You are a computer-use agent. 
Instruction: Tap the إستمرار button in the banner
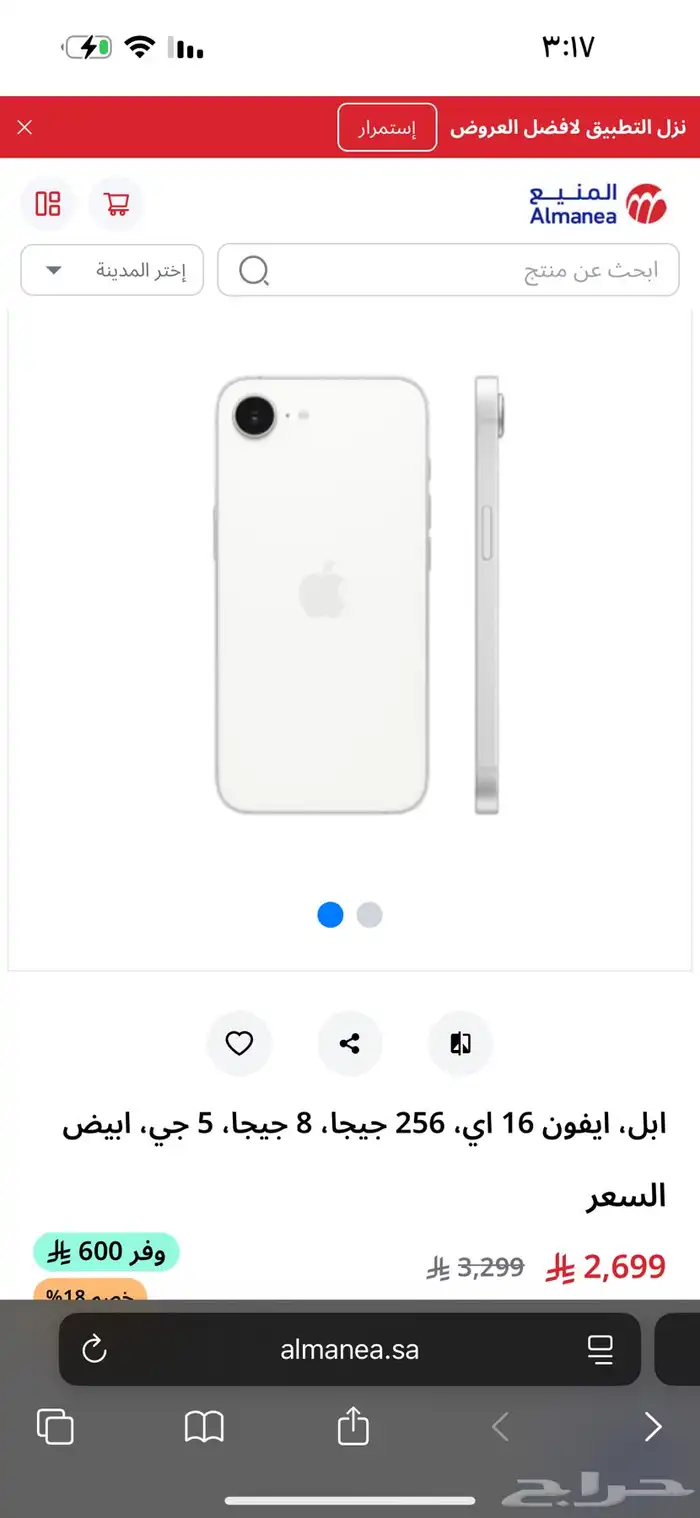(387, 127)
